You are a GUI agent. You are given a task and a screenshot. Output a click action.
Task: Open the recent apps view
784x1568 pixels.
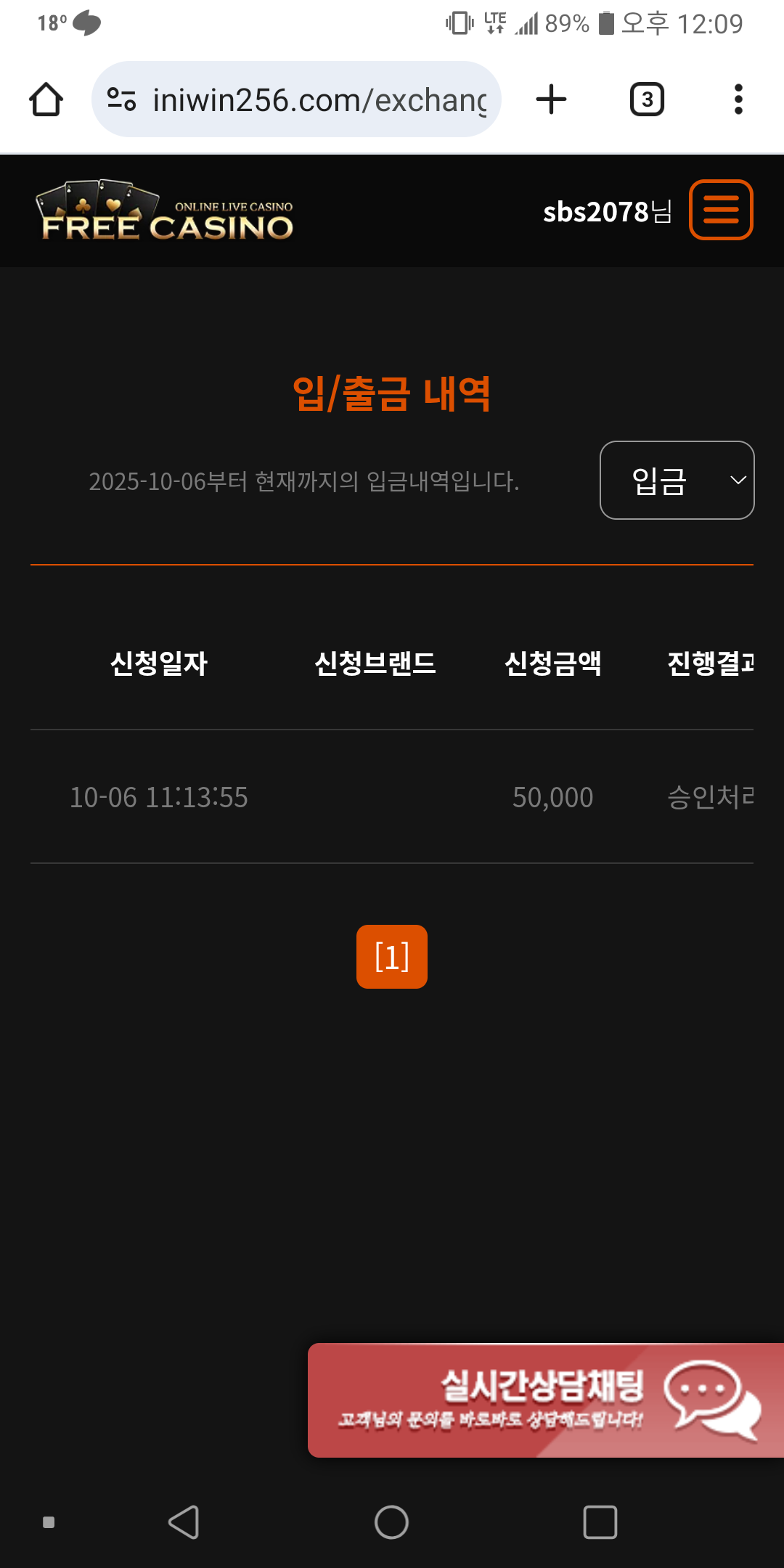pyautogui.click(x=600, y=1522)
